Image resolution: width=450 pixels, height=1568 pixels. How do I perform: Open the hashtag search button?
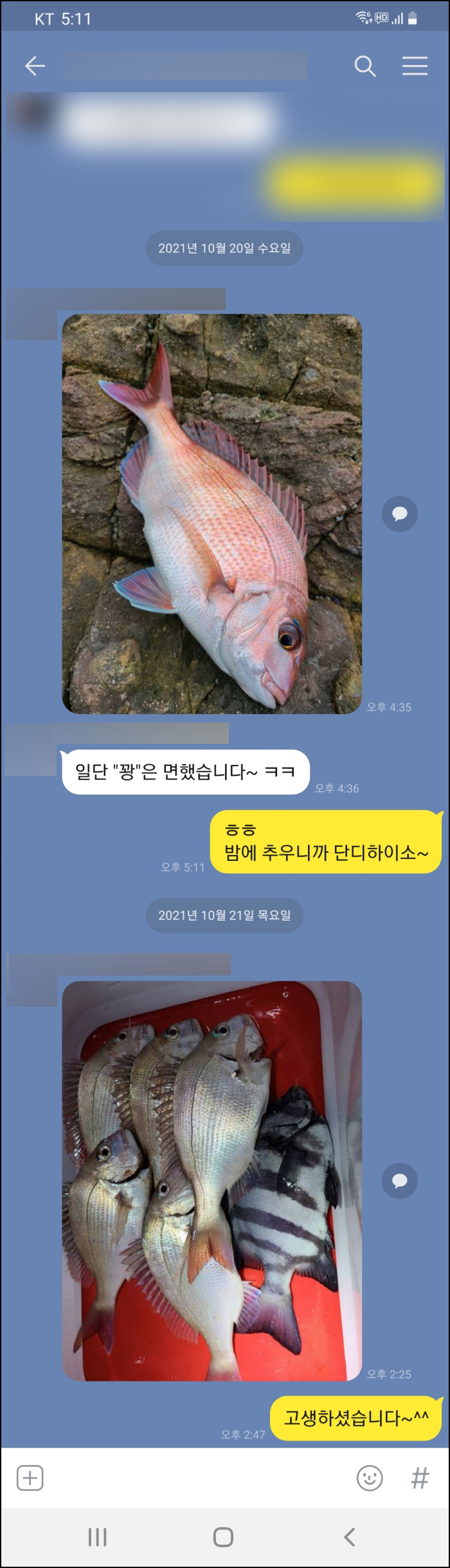point(420,1478)
